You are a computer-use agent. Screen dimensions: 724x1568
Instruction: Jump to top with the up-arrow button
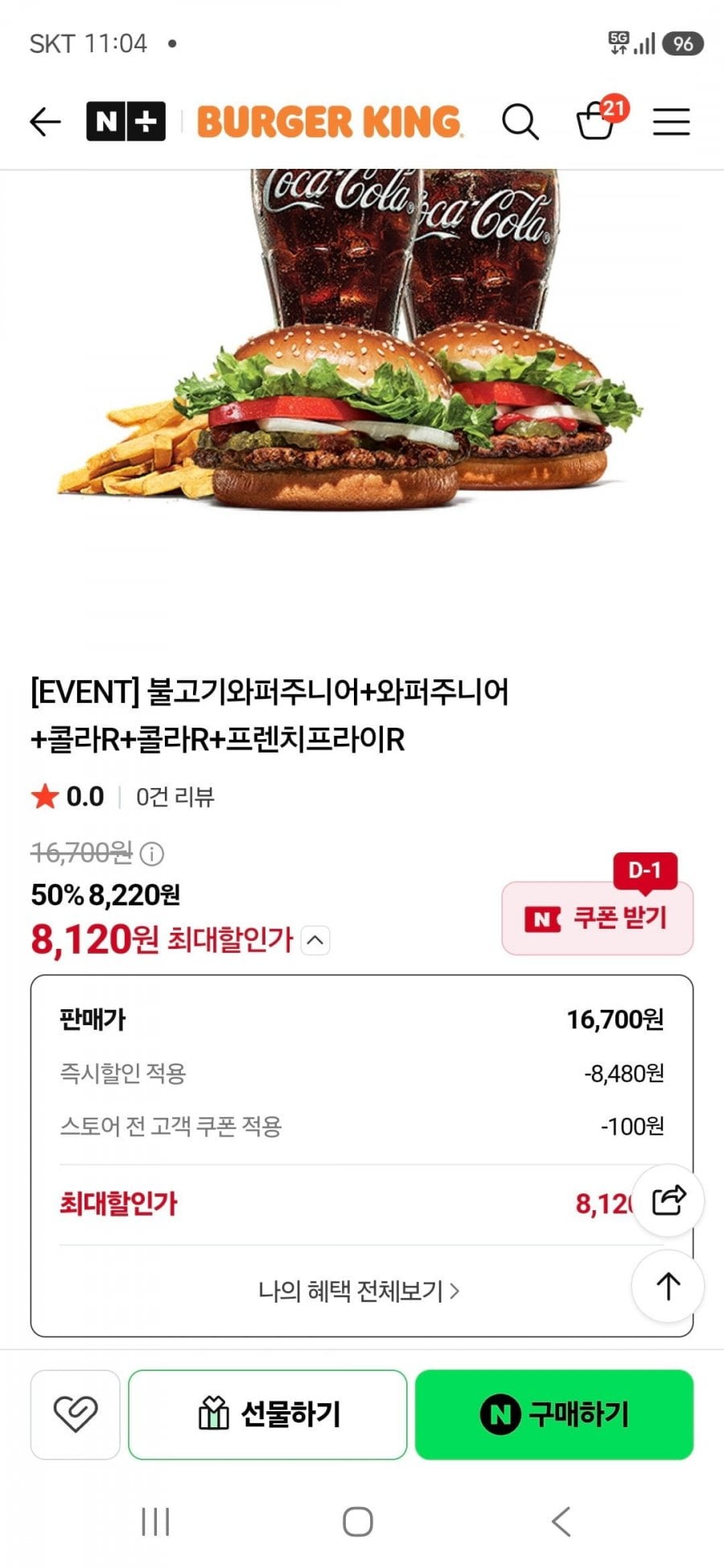[x=668, y=1287]
